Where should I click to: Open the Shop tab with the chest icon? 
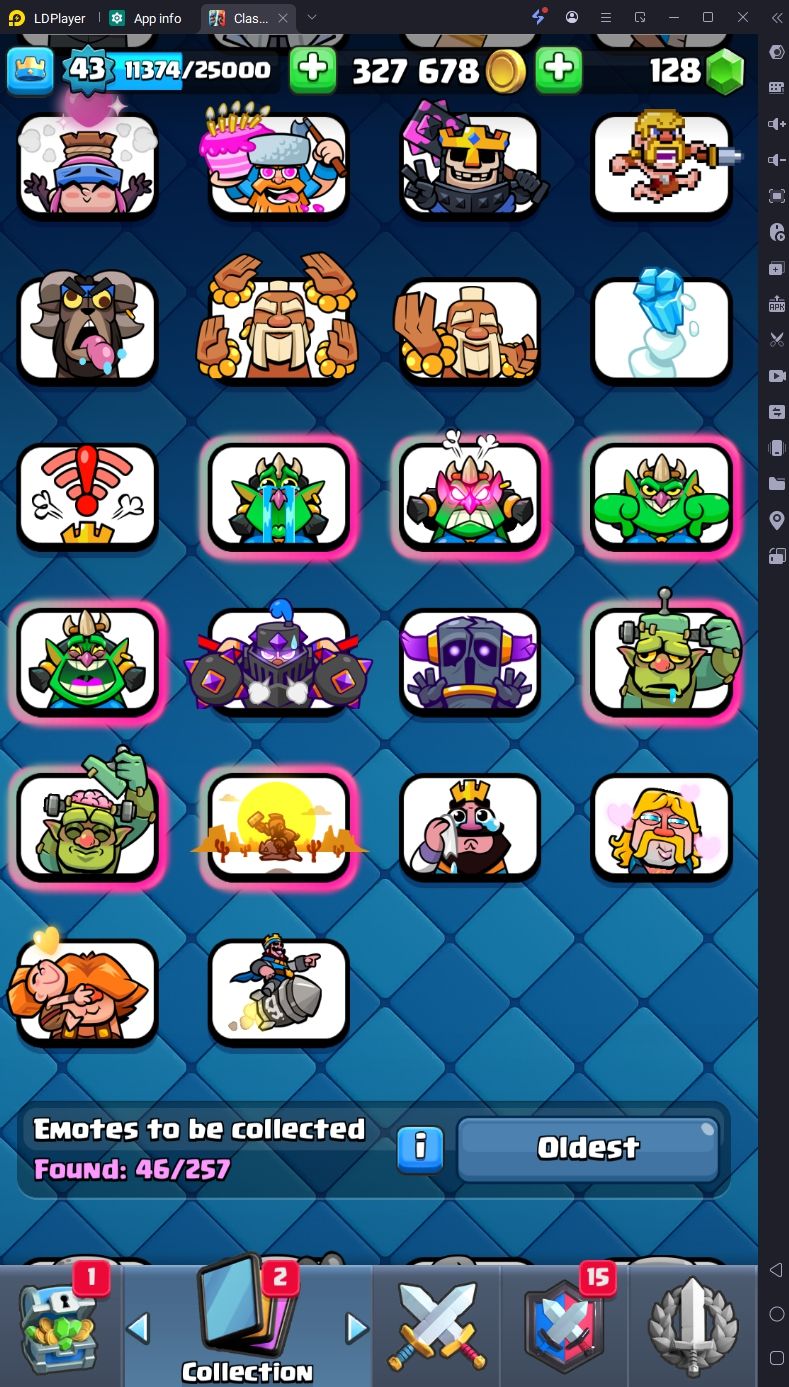coord(59,1326)
